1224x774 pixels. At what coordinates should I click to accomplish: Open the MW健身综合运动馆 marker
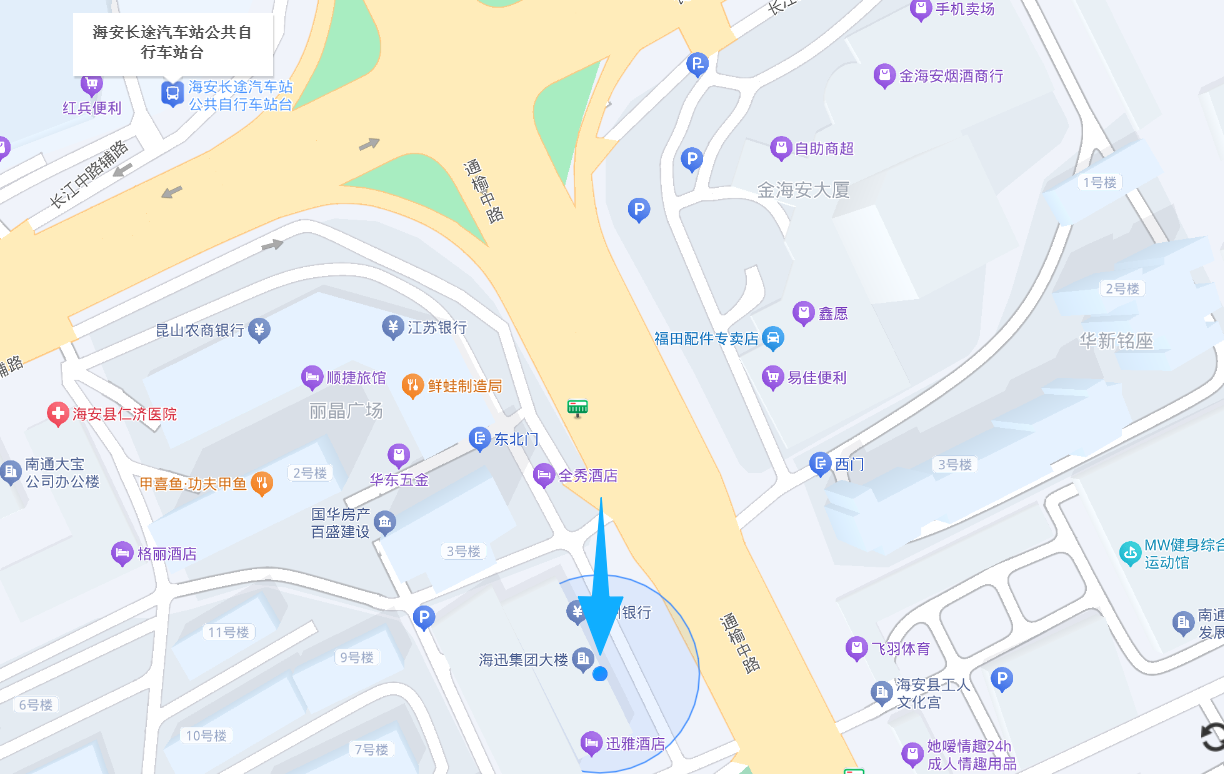coord(1130,552)
